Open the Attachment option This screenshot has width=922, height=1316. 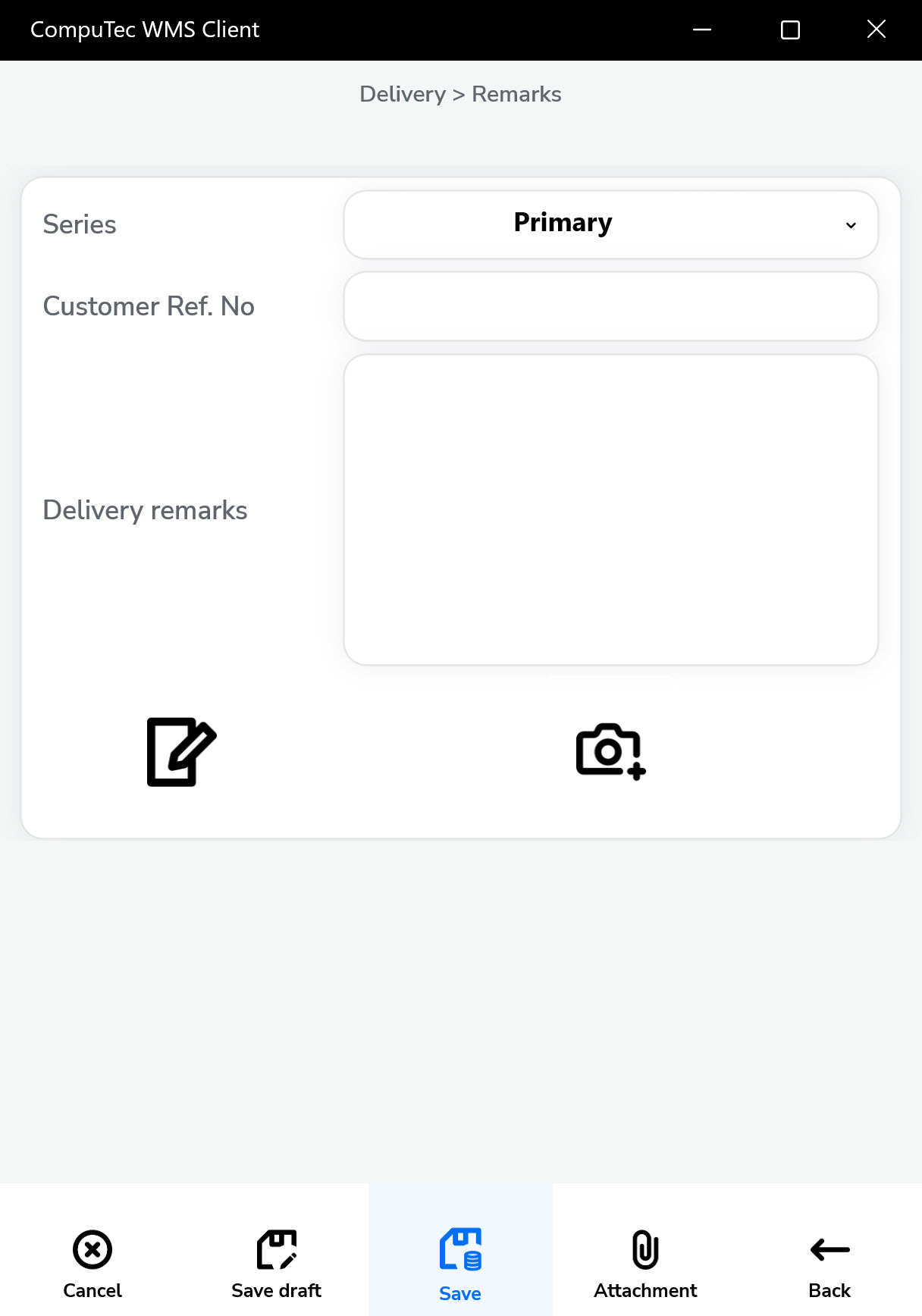(645, 1261)
